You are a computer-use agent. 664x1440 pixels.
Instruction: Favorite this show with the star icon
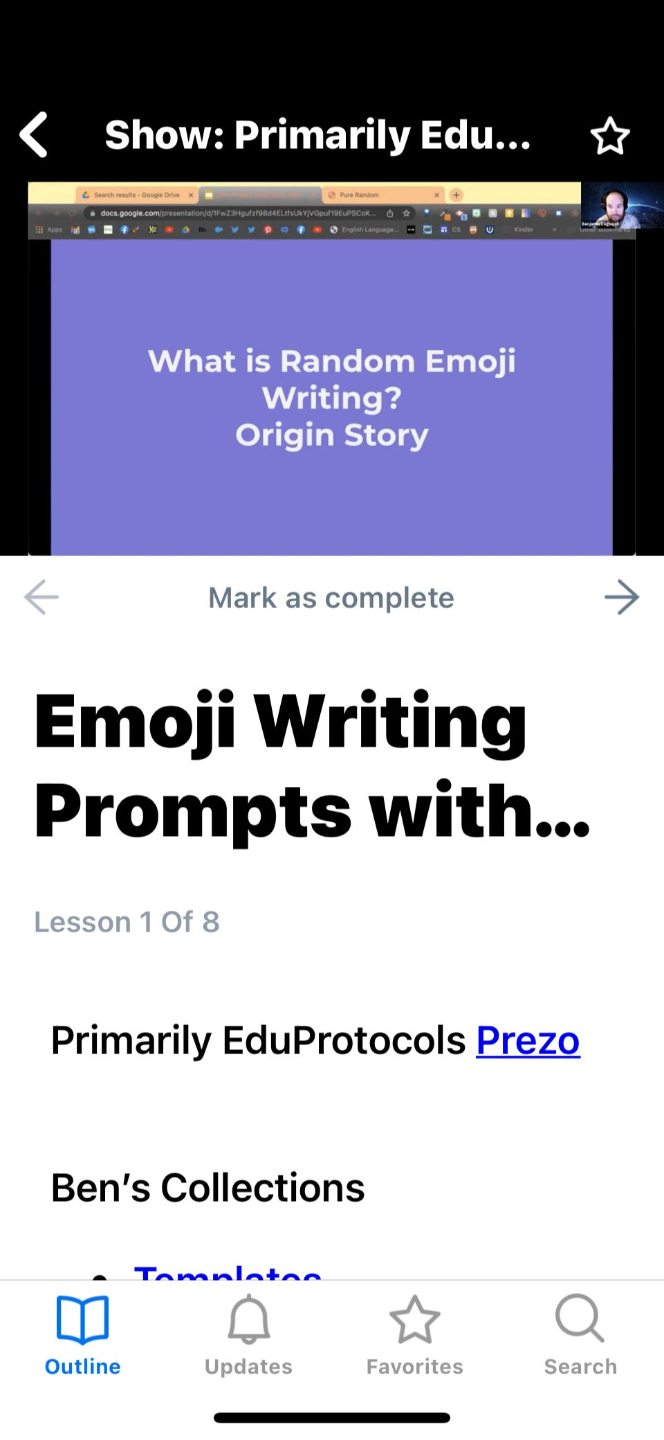610,135
